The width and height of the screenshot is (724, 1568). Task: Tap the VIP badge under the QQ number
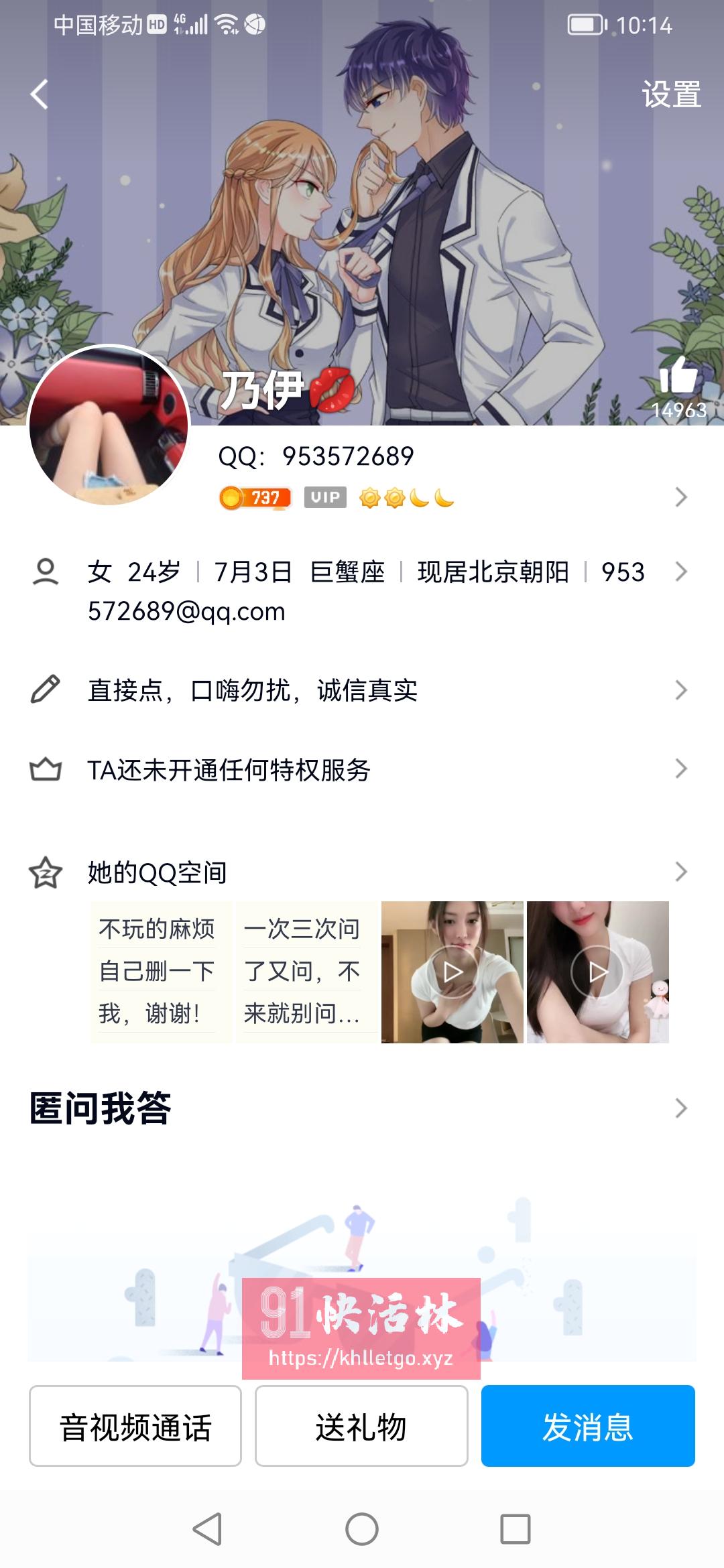tap(325, 497)
